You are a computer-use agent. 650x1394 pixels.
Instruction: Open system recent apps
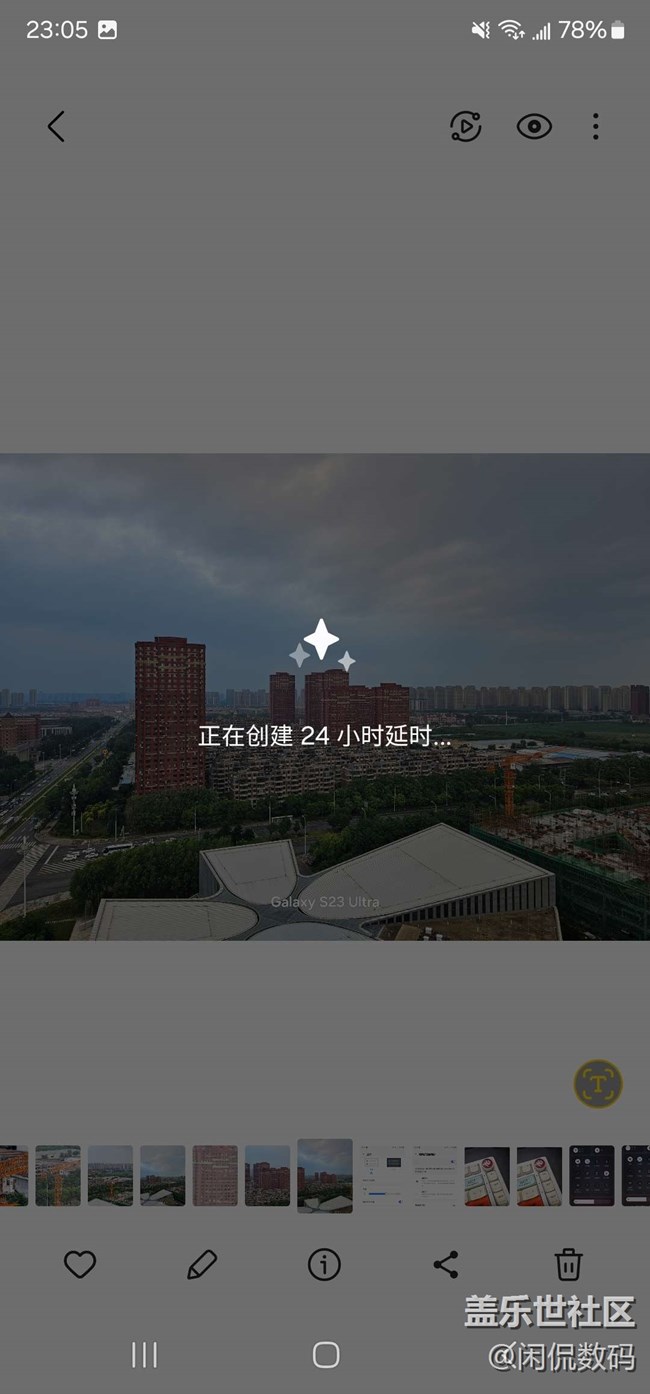(145, 1355)
